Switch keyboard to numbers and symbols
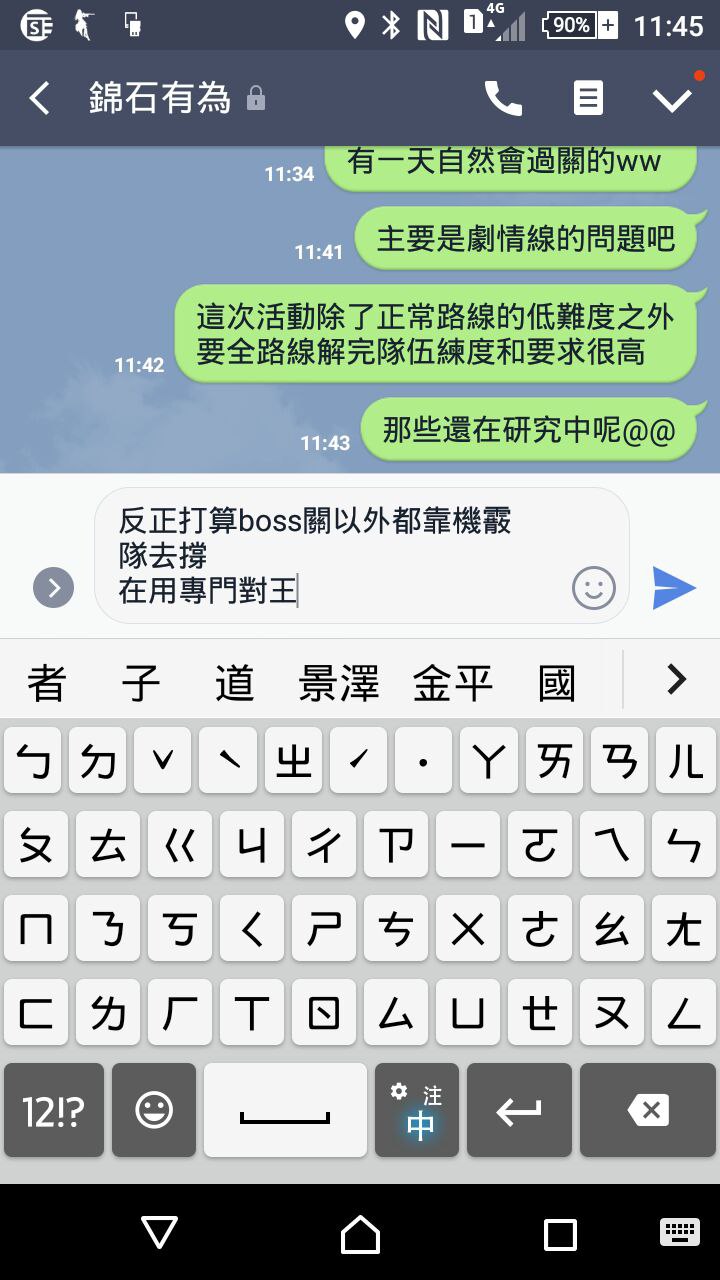Image resolution: width=720 pixels, height=1280 pixels. [x=54, y=1110]
